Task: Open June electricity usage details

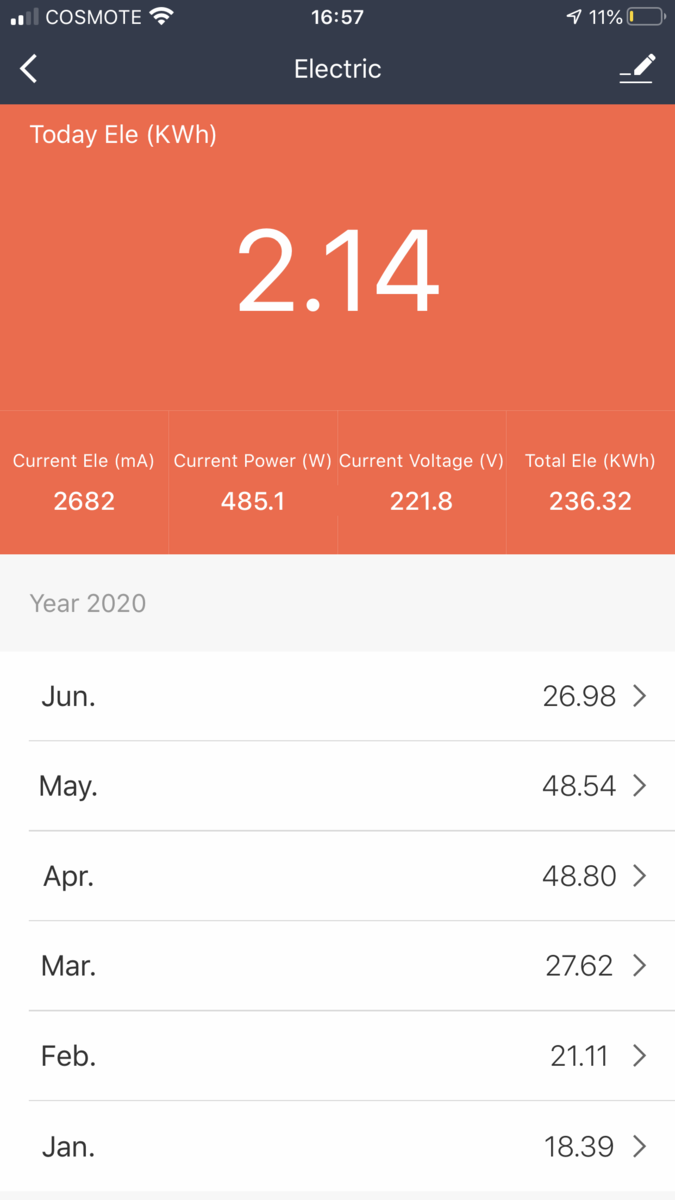Action: click(337, 696)
